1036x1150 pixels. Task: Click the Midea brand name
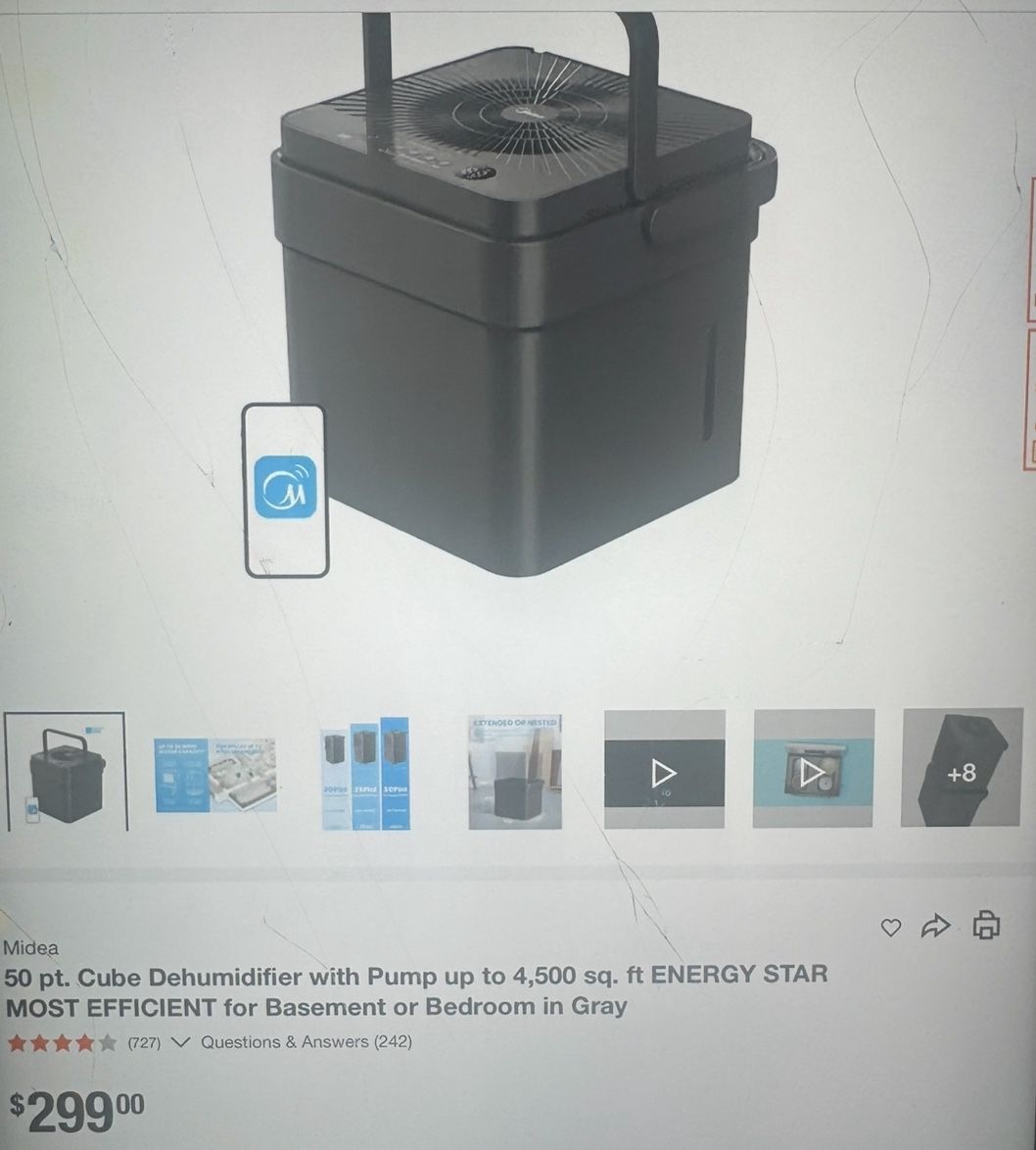pos(32,948)
